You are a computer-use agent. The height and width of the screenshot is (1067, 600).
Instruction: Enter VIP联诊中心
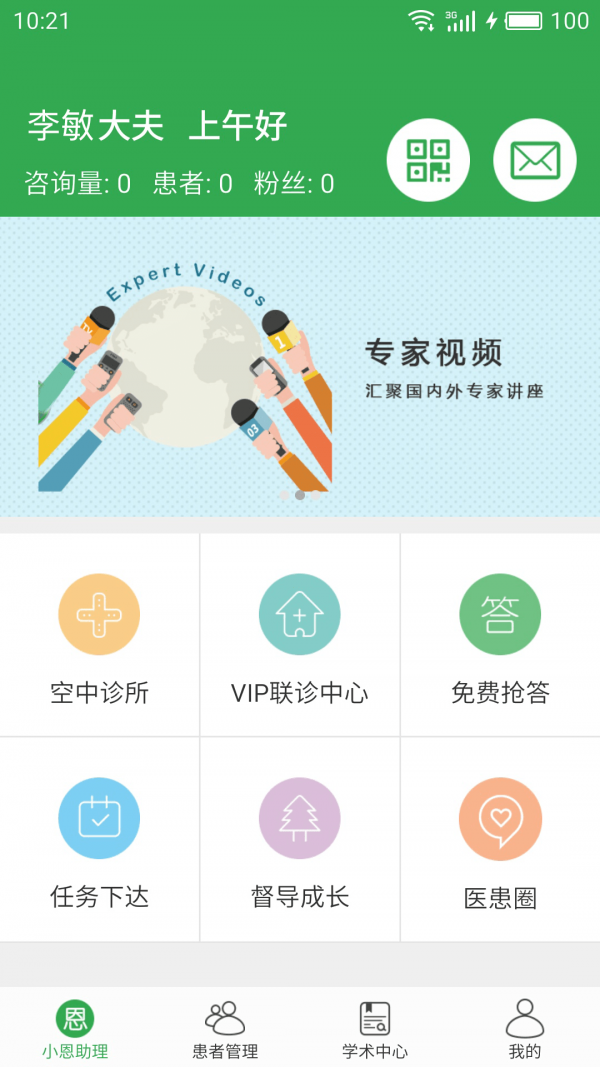(x=300, y=635)
